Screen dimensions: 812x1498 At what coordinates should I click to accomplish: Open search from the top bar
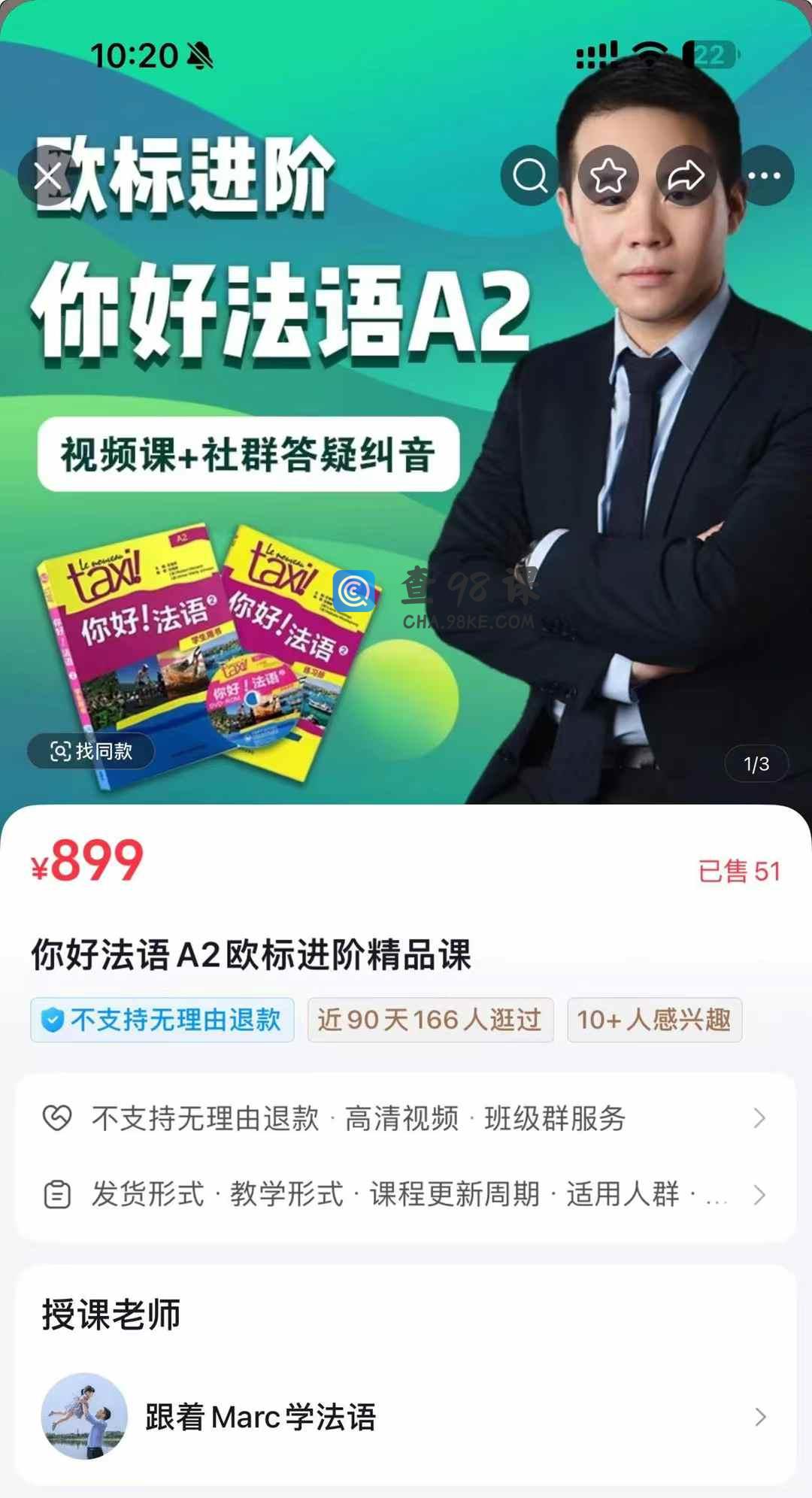click(x=530, y=176)
